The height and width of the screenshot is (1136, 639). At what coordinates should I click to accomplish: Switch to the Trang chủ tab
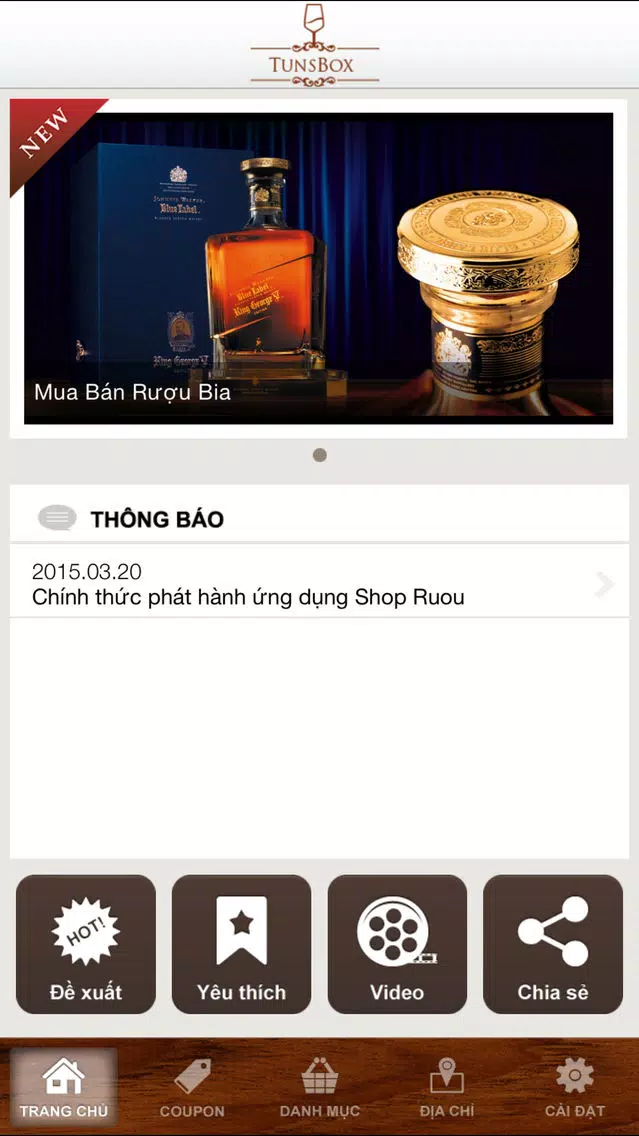(64, 1087)
